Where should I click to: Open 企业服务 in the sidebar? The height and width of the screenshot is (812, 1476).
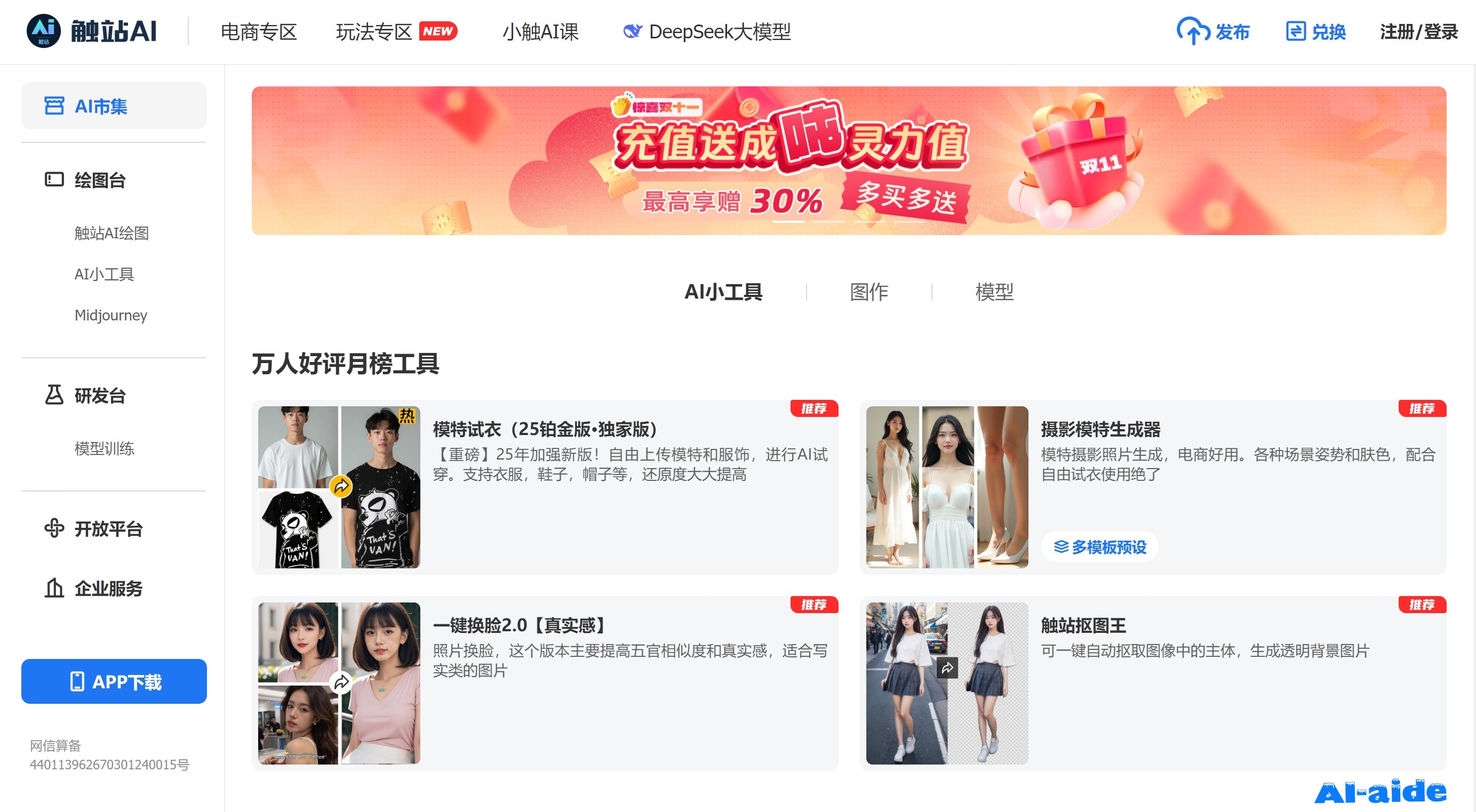108,588
